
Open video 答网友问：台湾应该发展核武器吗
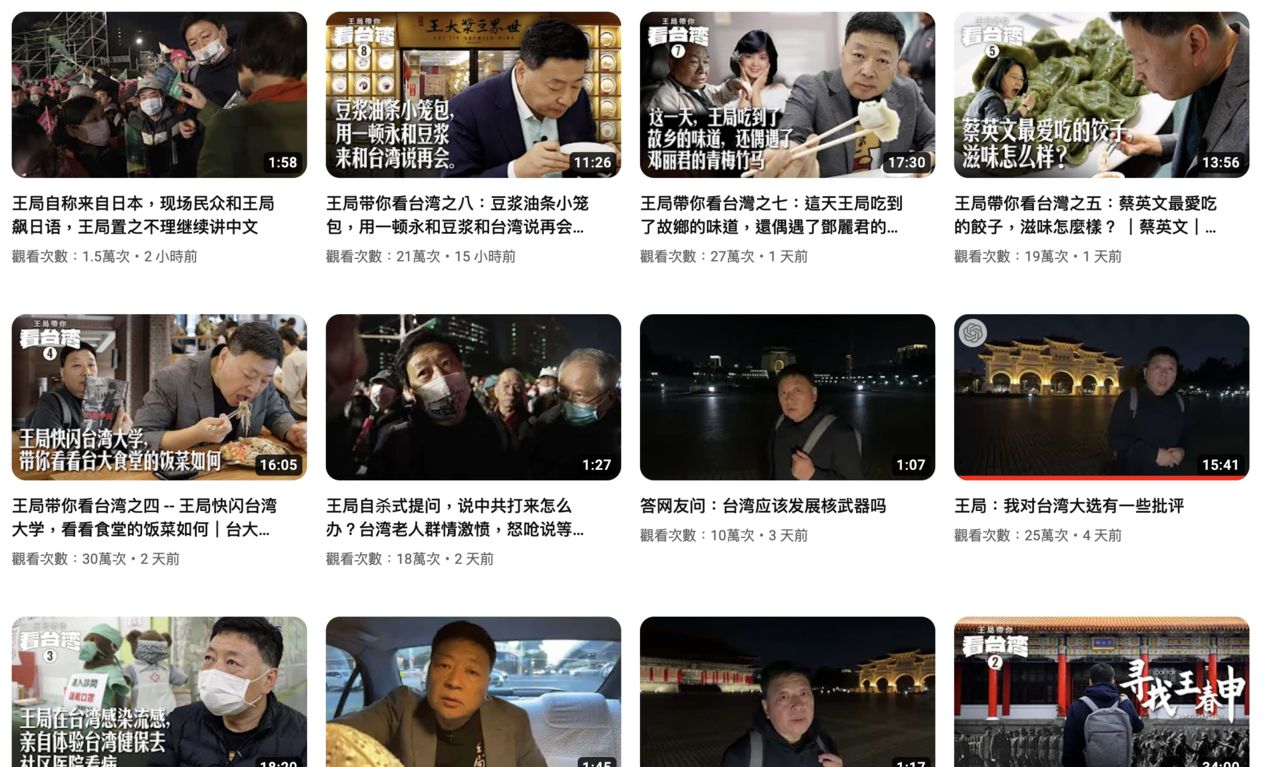pyautogui.click(x=787, y=397)
